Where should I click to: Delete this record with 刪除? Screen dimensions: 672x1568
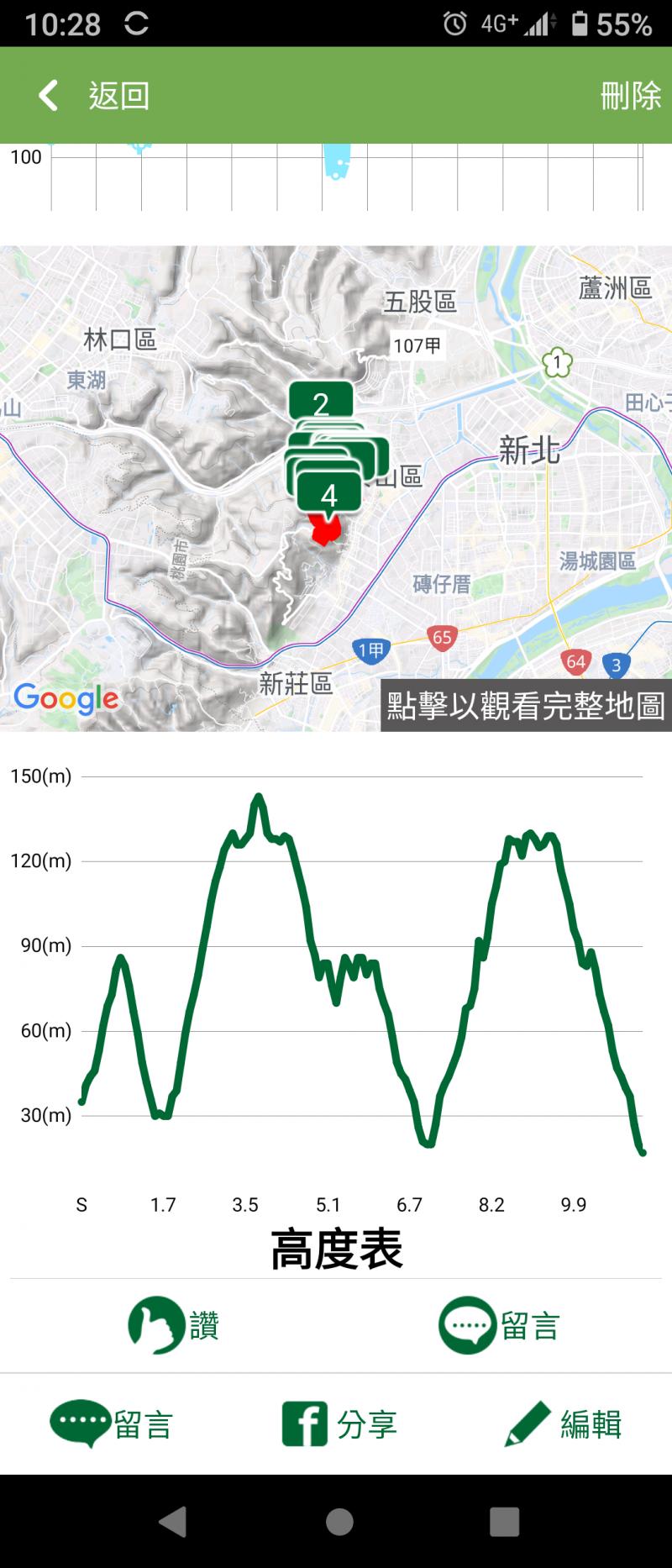point(631,96)
